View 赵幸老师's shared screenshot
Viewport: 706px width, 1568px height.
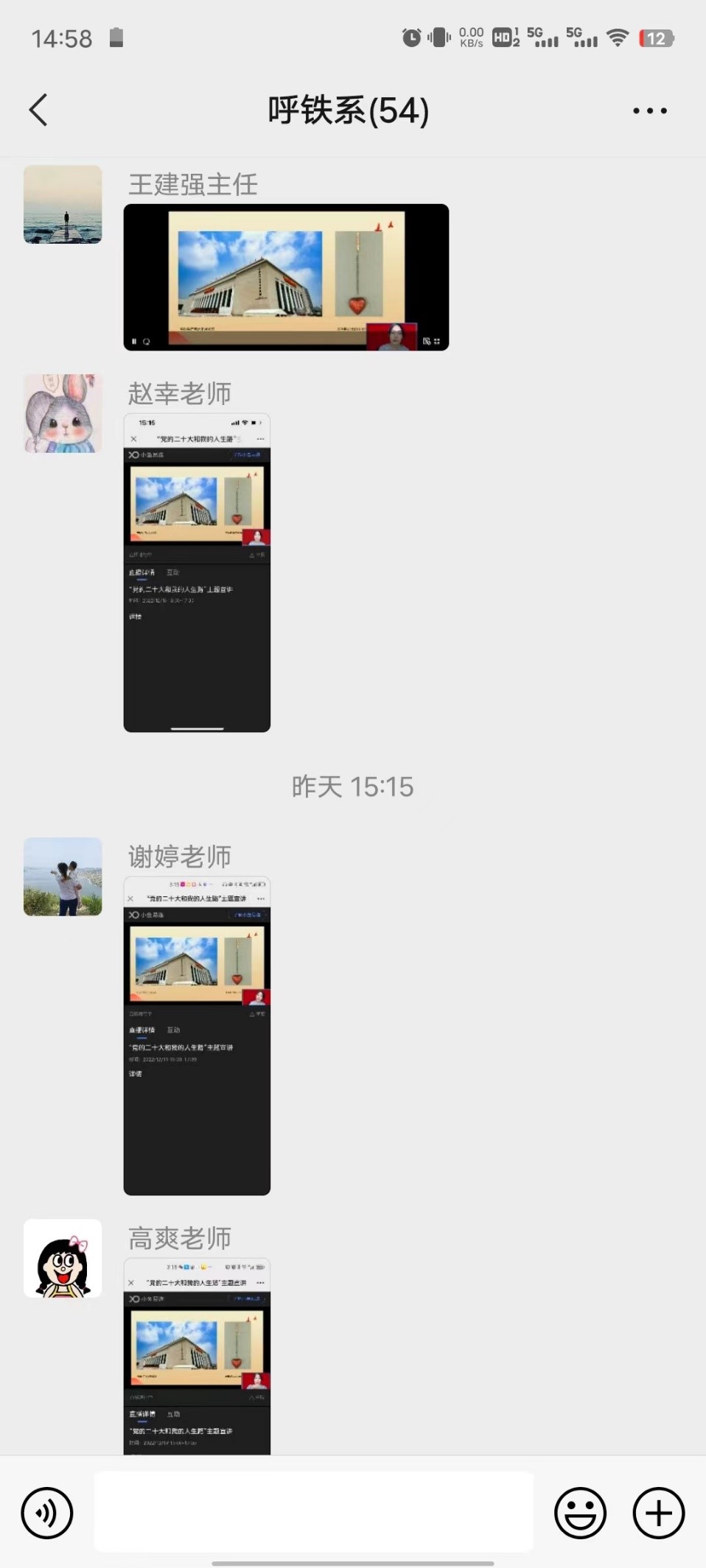pos(197,572)
